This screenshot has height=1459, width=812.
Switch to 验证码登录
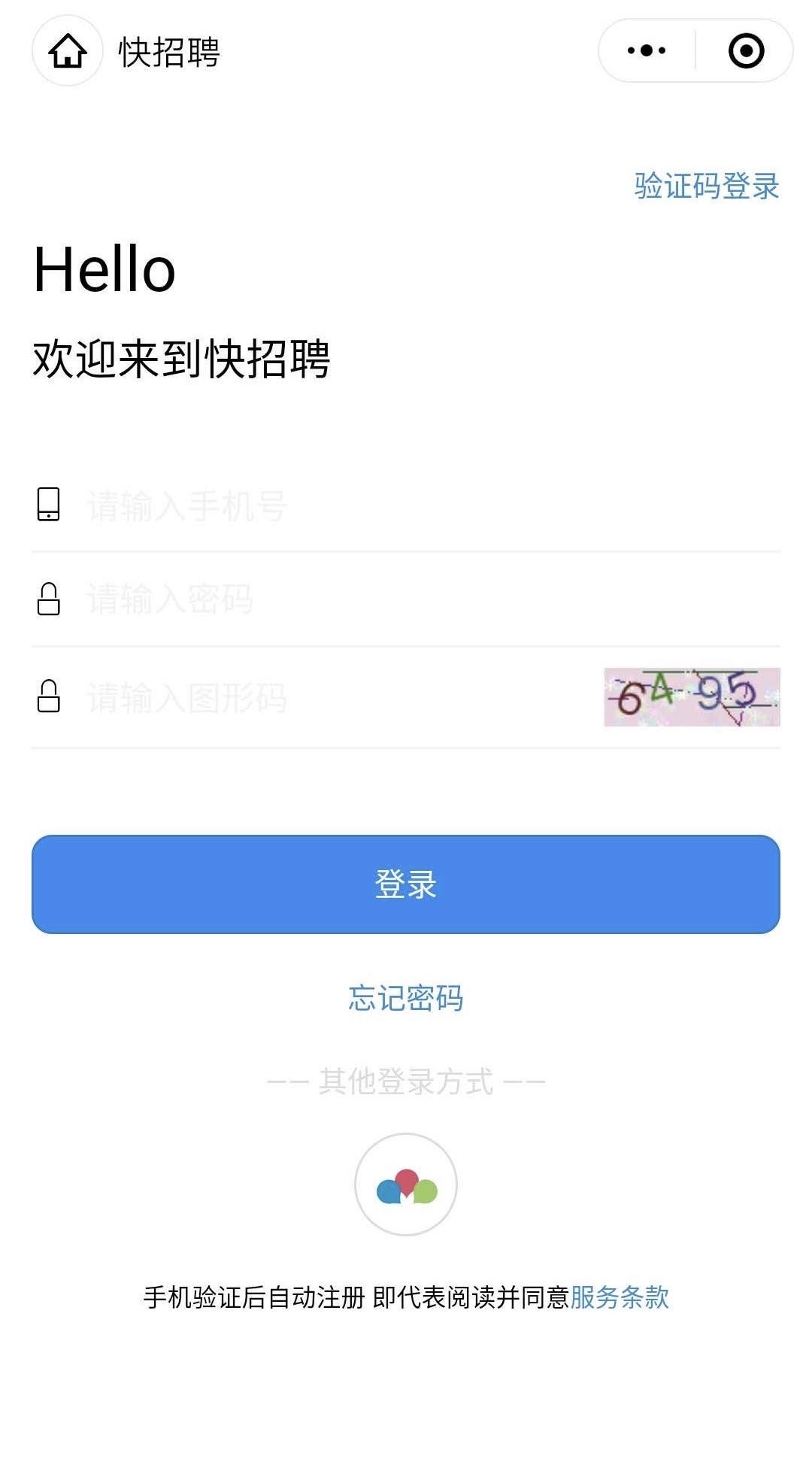(x=706, y=186)
